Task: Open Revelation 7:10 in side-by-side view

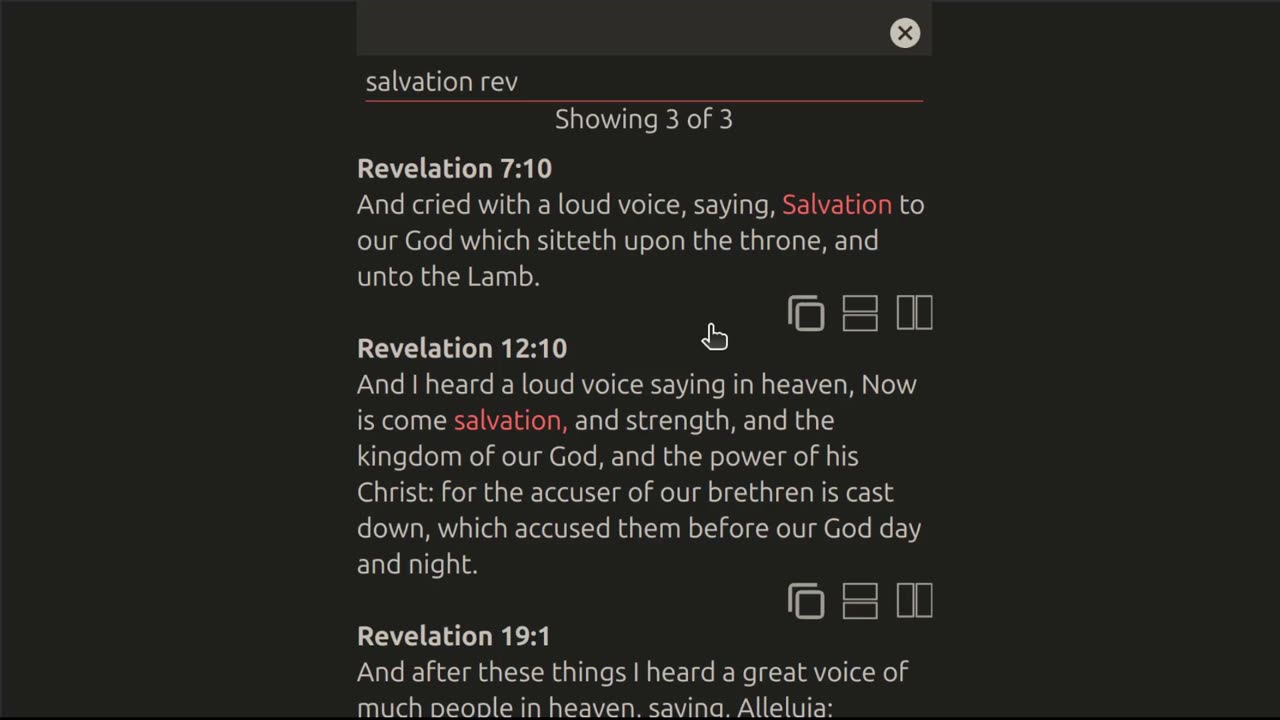Action: coord(914,314)
